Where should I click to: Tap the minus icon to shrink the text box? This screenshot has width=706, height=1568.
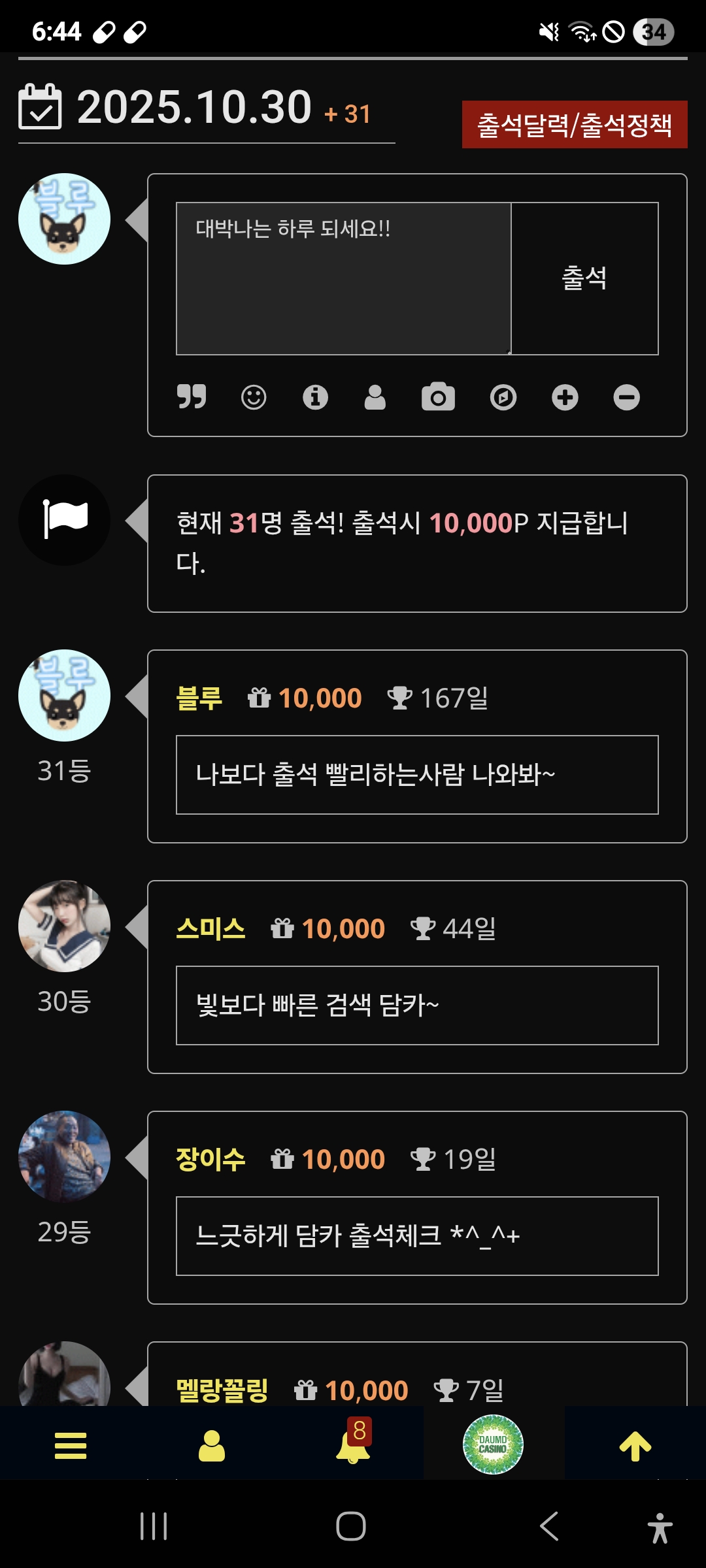click(x=626, y=397)
